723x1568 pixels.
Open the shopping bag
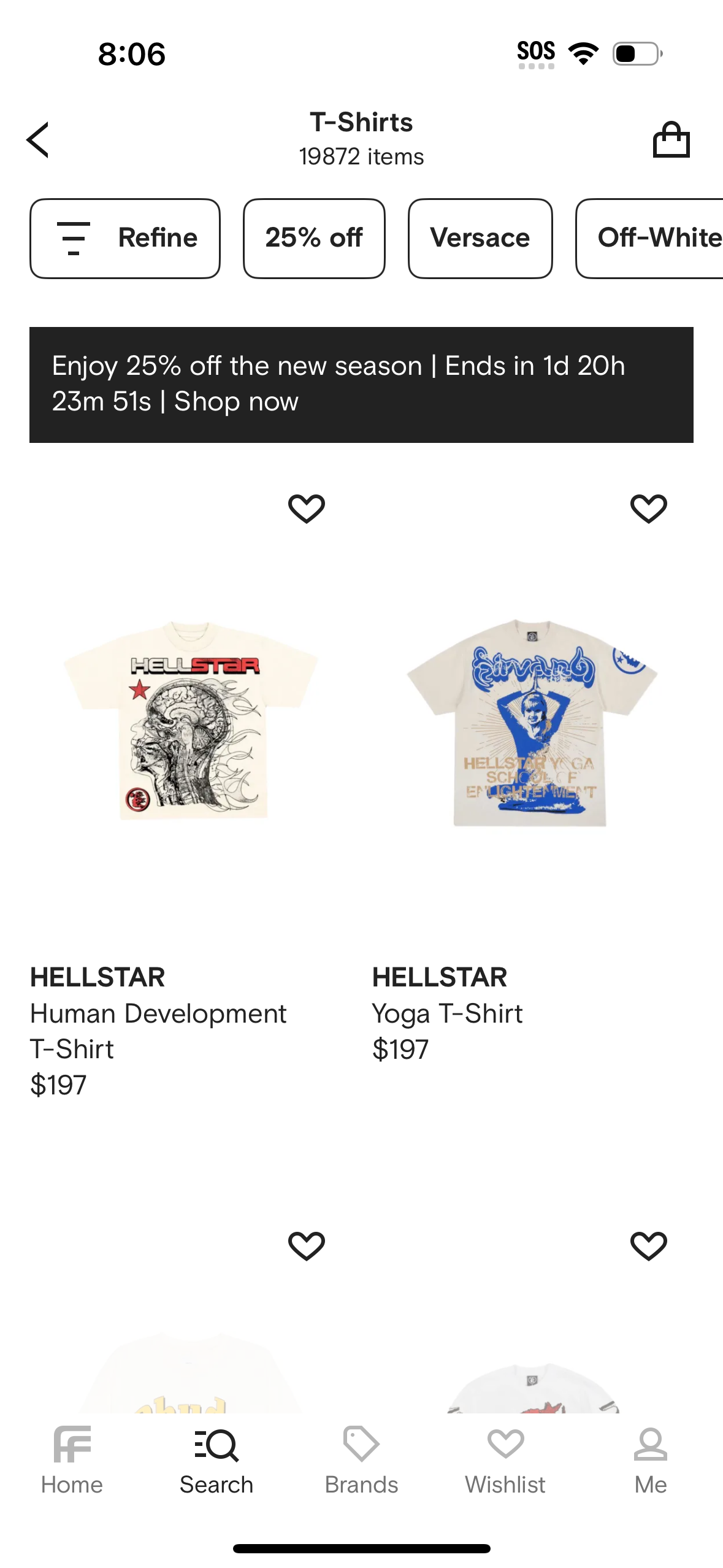tap(671, 140)
